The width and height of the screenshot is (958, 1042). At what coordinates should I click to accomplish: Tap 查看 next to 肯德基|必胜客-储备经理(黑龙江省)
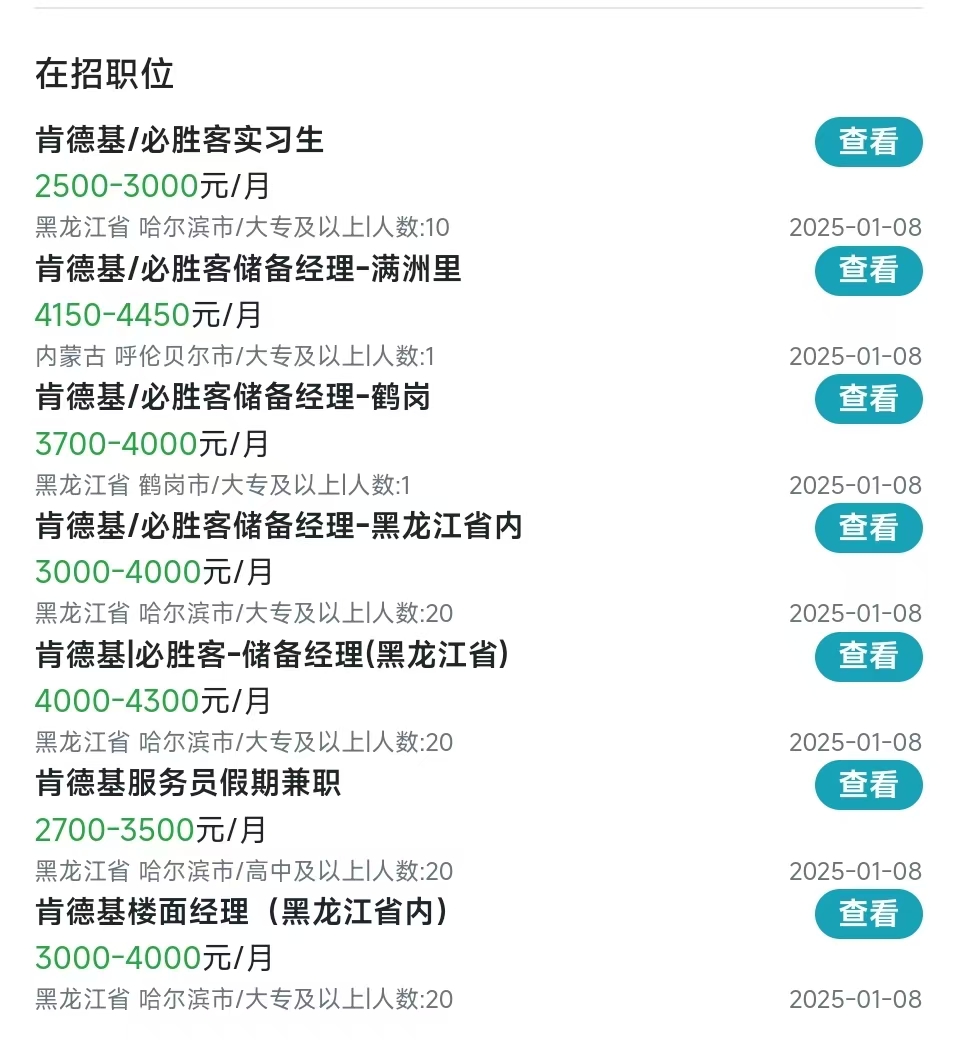click(x=868, y=656)
